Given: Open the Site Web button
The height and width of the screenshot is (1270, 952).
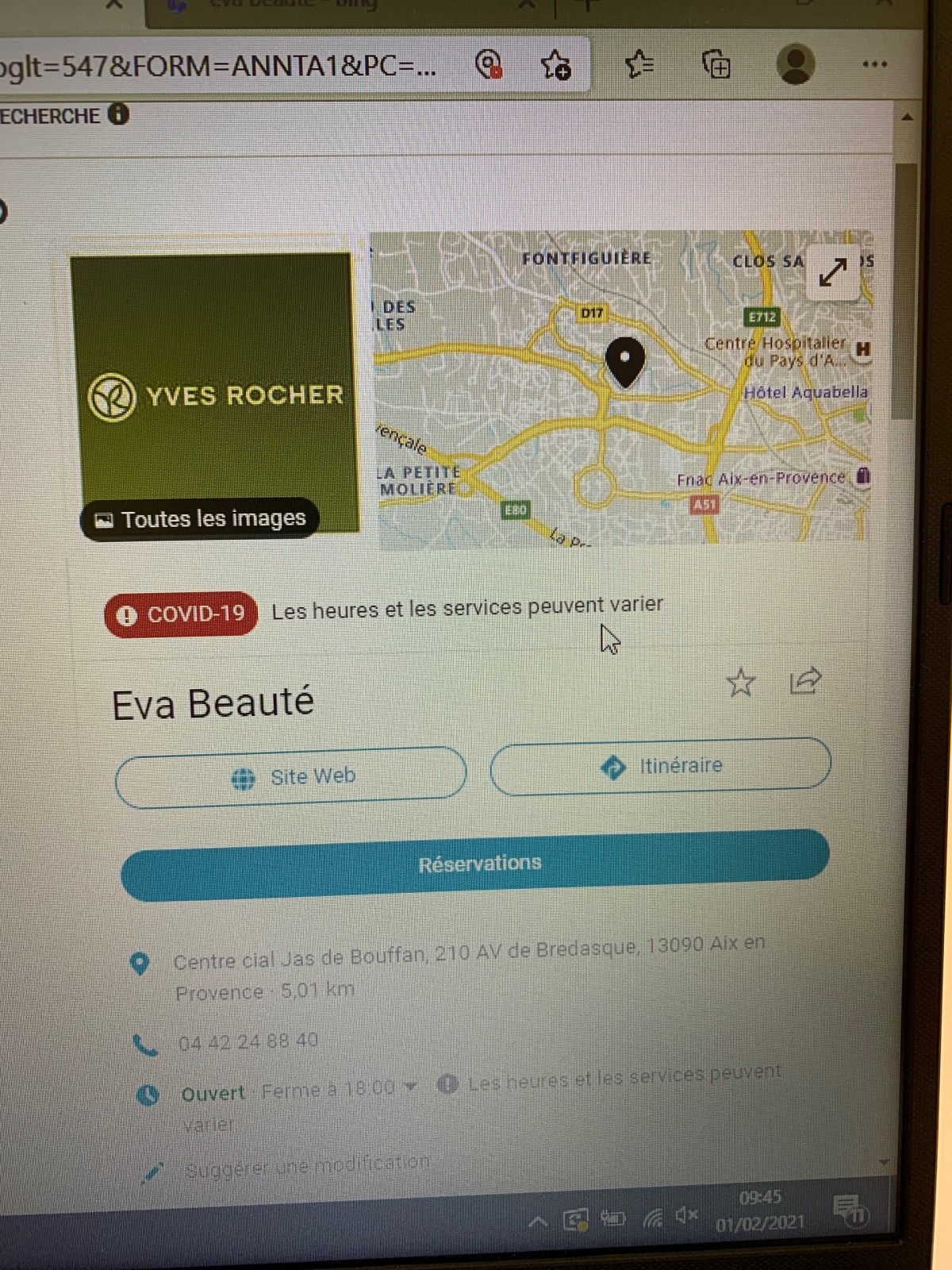Looking at the screenshot, I should tap(291, 777).
